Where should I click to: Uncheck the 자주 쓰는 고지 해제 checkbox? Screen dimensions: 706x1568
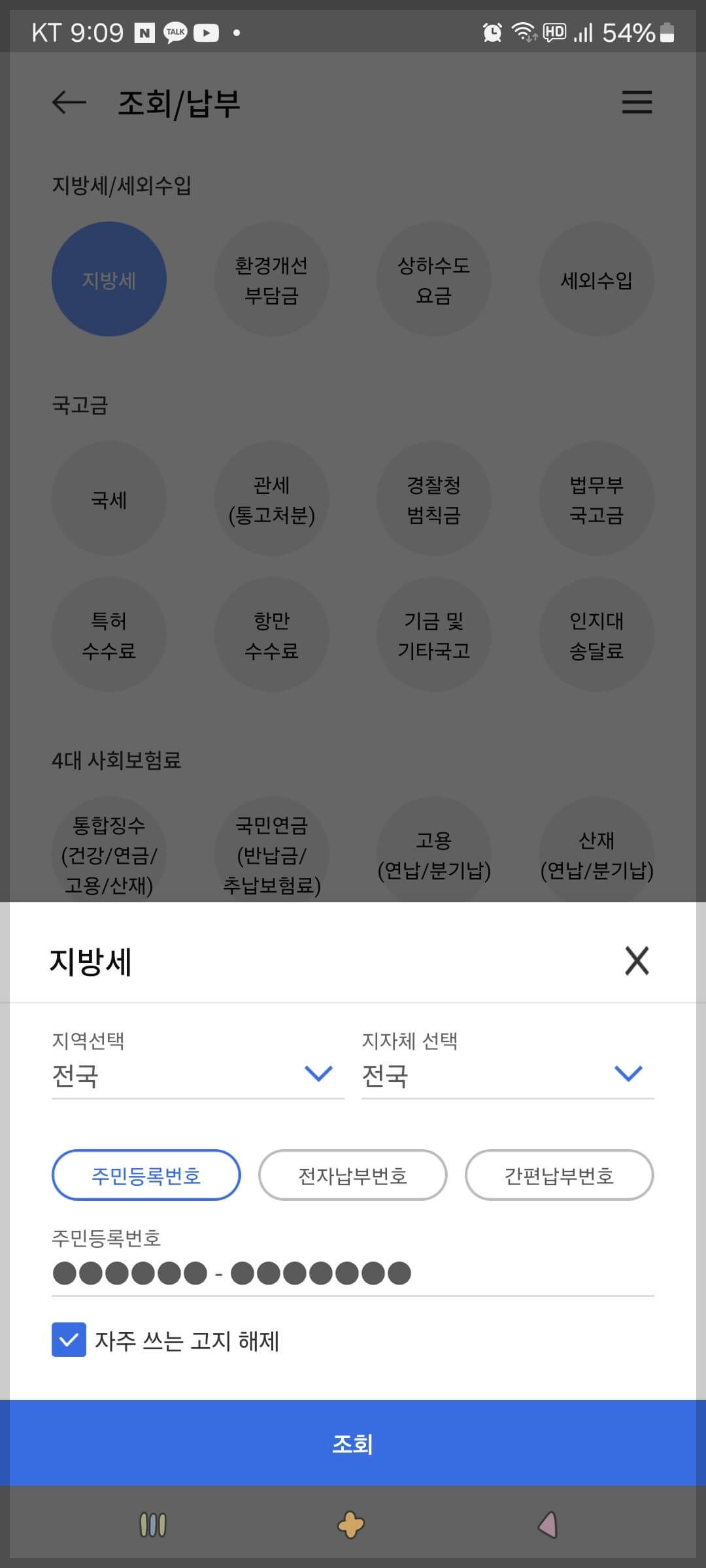click(70, 1340)
